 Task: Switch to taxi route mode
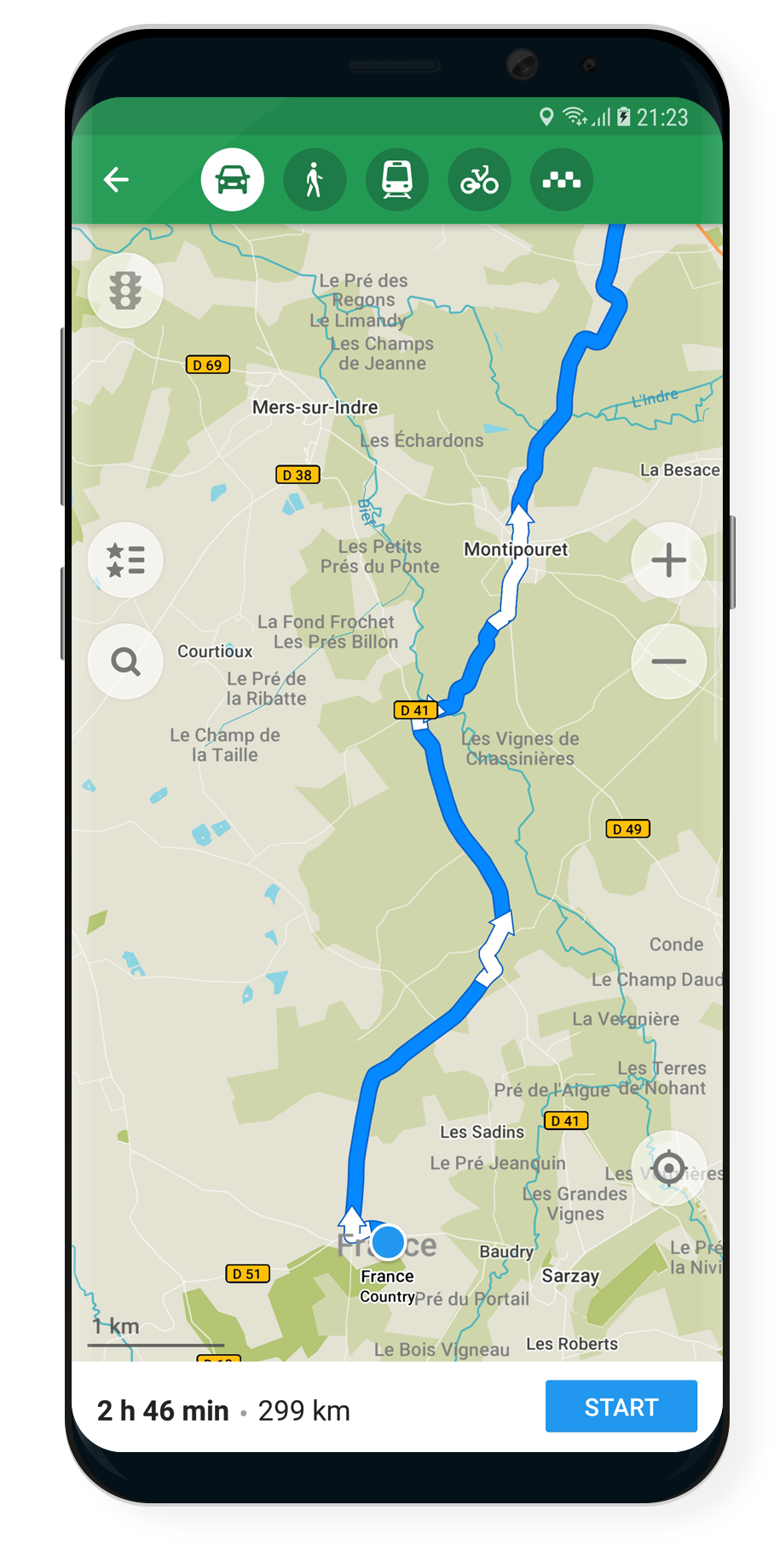(x=562, y=180)
